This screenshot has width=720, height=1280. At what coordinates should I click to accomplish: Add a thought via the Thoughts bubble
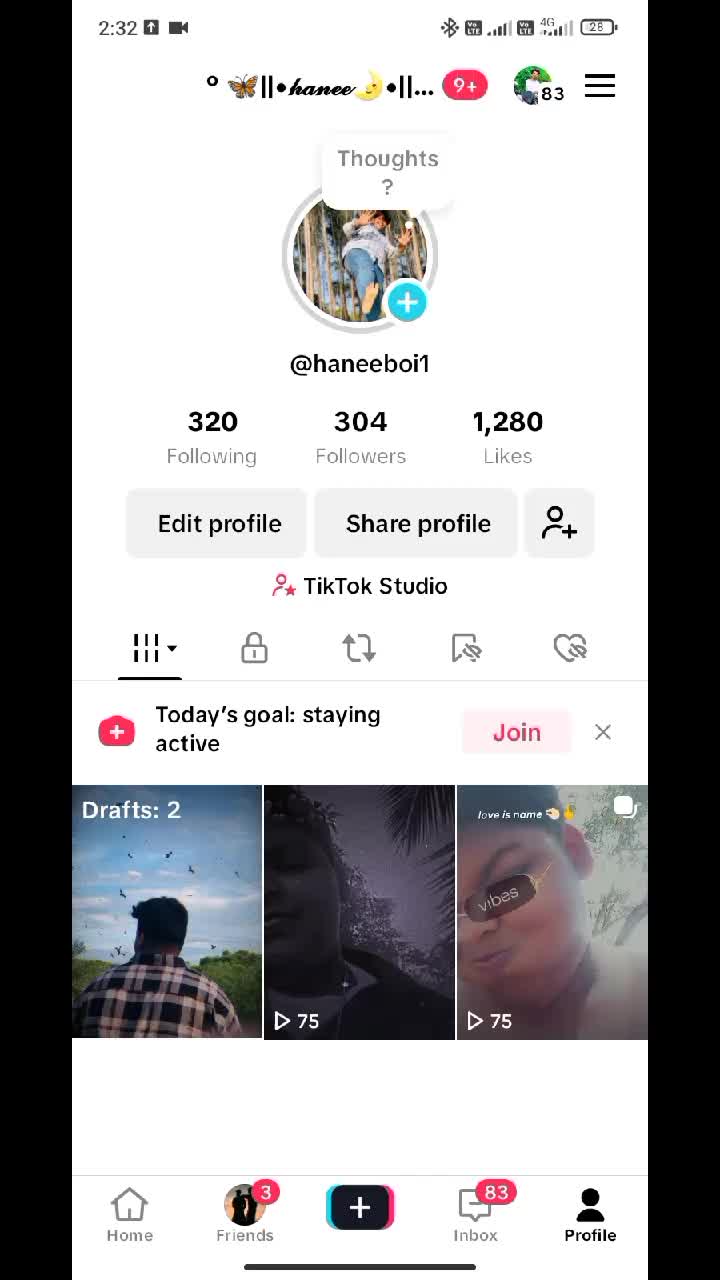(387, 172)
